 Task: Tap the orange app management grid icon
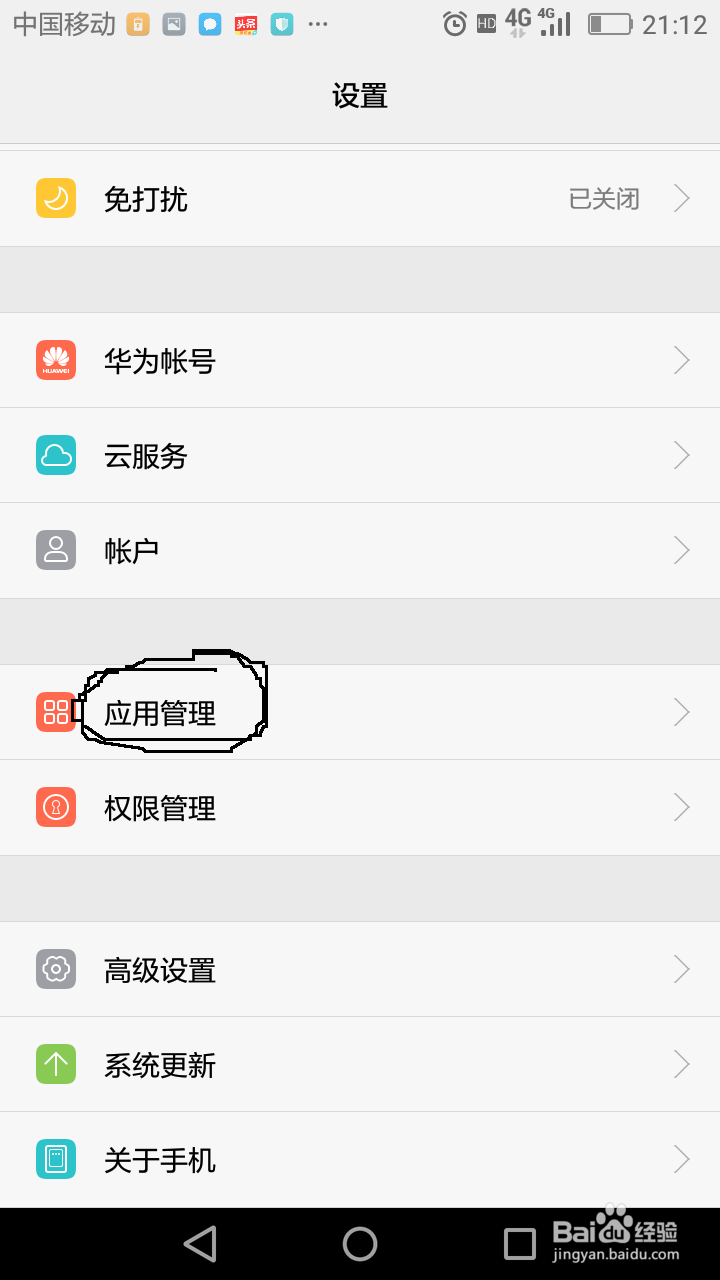pos(55,712)
